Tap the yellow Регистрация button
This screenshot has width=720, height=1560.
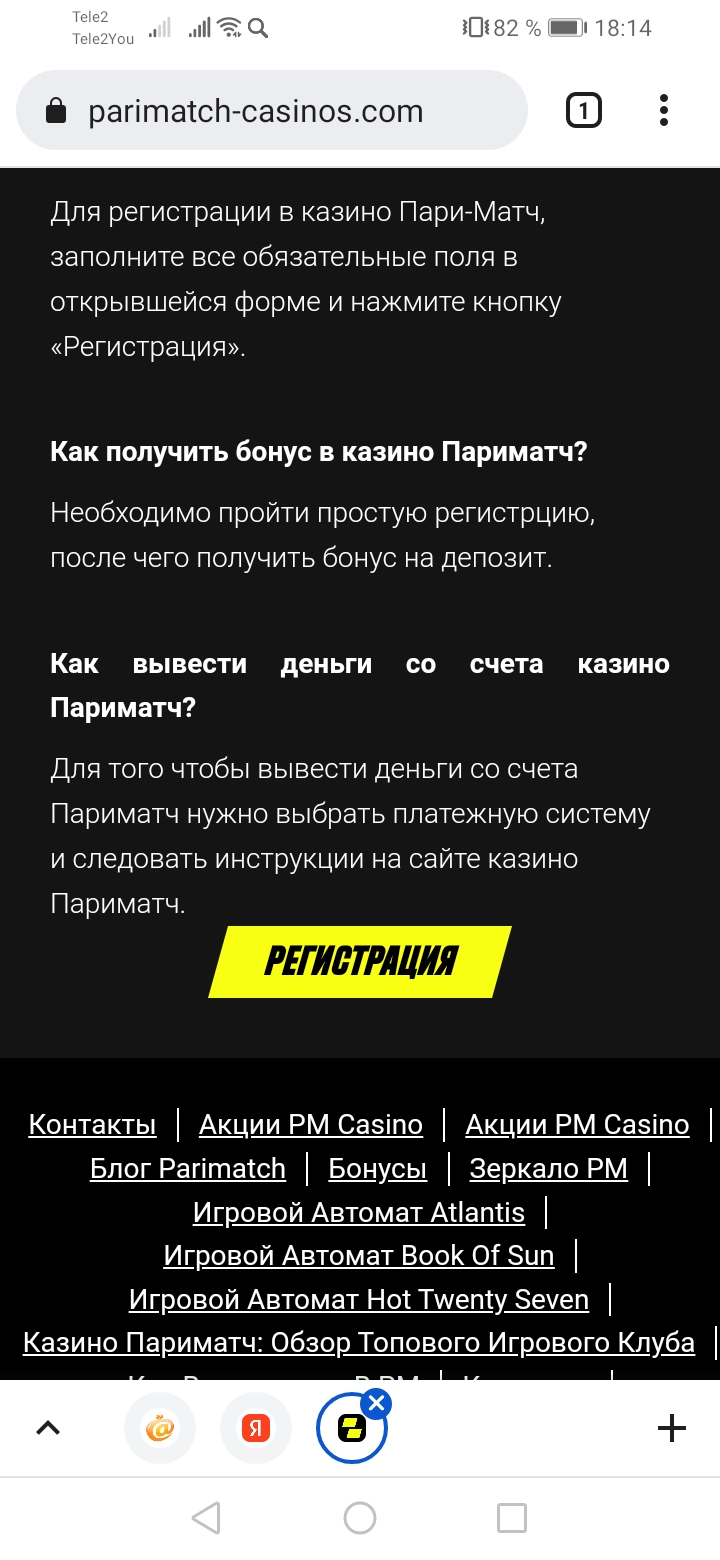pos(360,961)
